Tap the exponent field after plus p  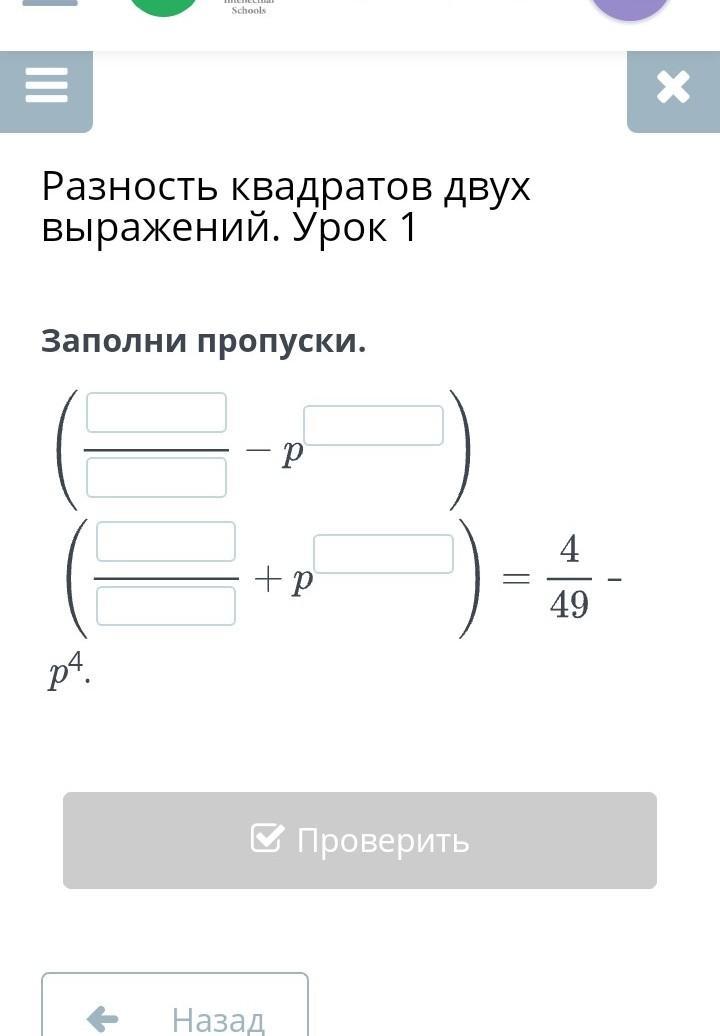click(x=383, y=554)
